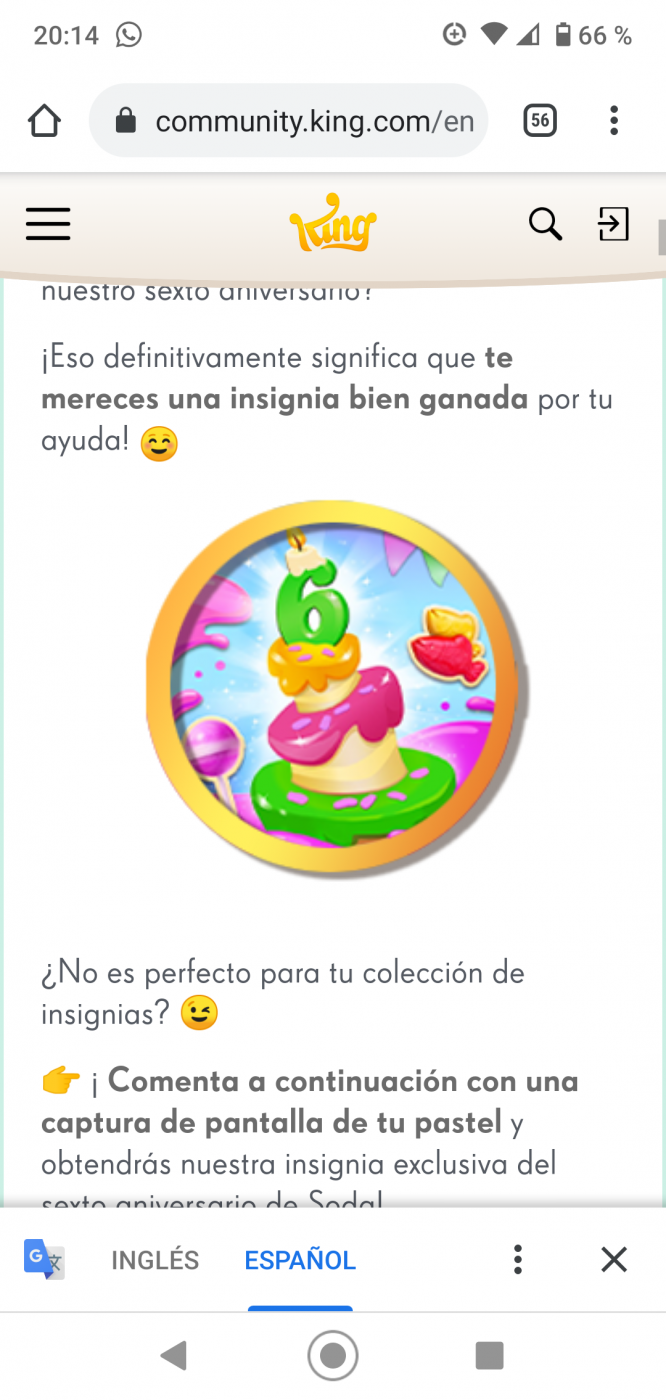666x1400 pixels.
Task: Select the Español translation tab
Action: (x=300, y=1260)
